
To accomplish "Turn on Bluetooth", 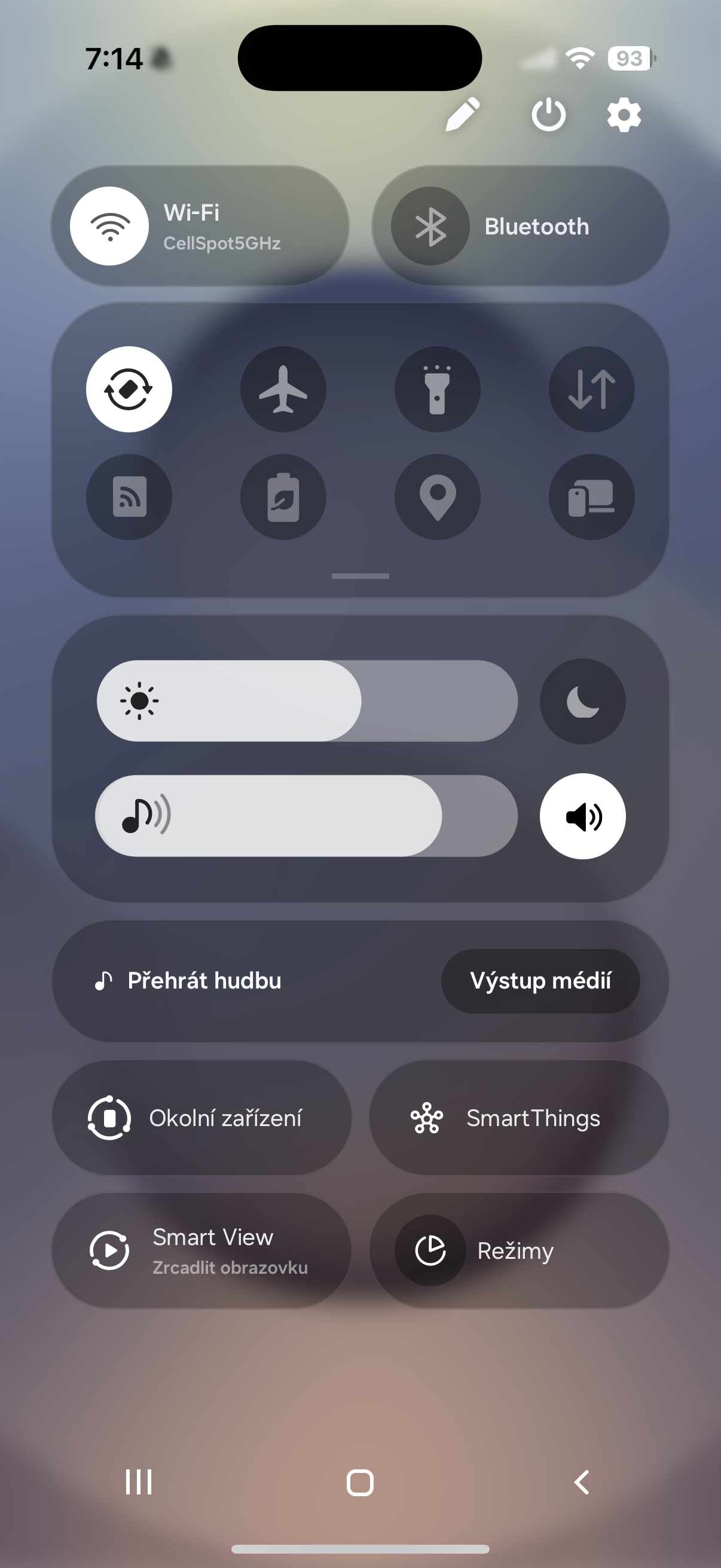I will [430, 226].
